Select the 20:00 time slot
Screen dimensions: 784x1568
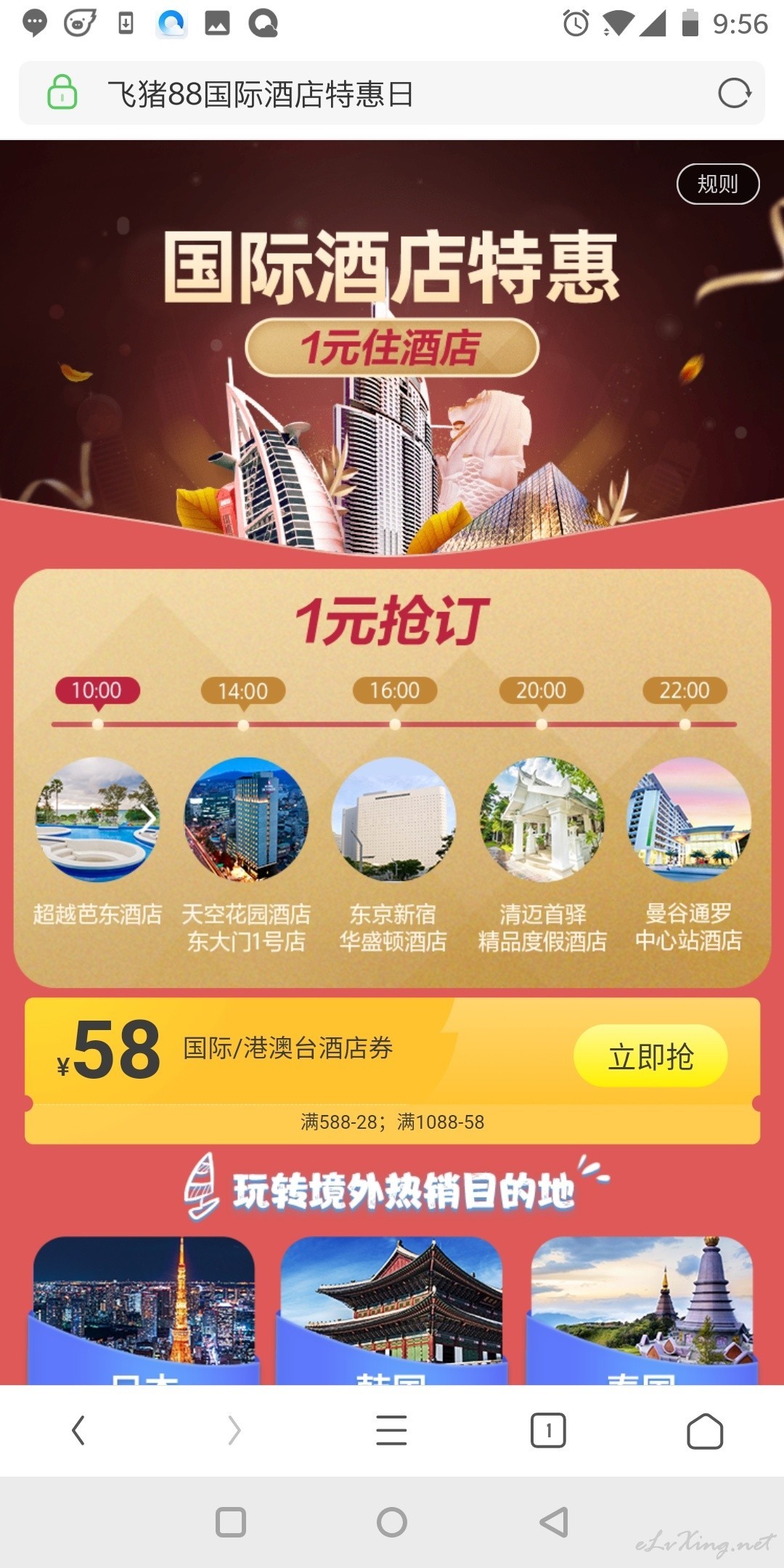pyautogui.click(x=541, y=690)
